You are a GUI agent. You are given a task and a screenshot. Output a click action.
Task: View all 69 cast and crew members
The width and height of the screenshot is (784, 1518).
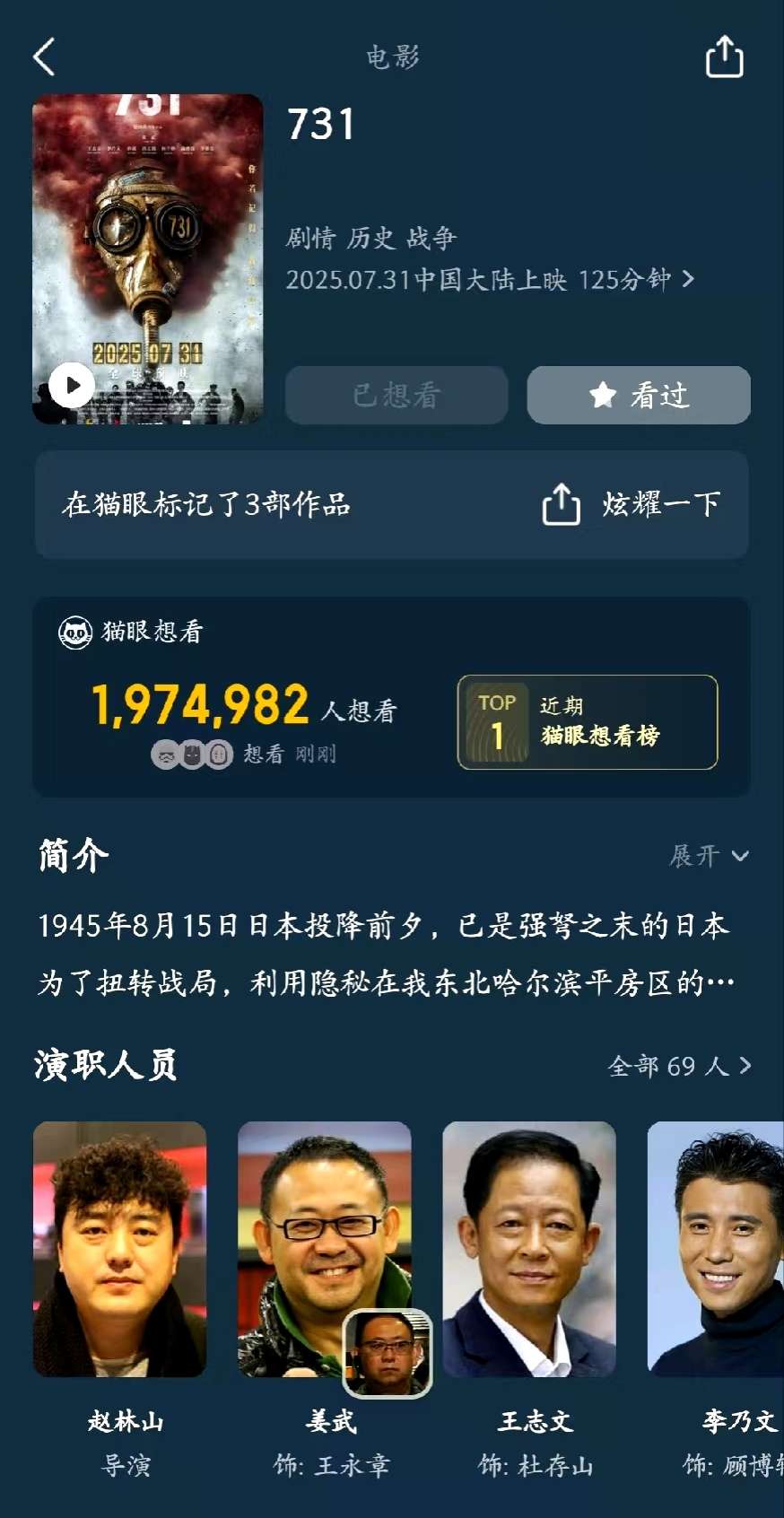pyautogui.click(x=679, y=1066)
